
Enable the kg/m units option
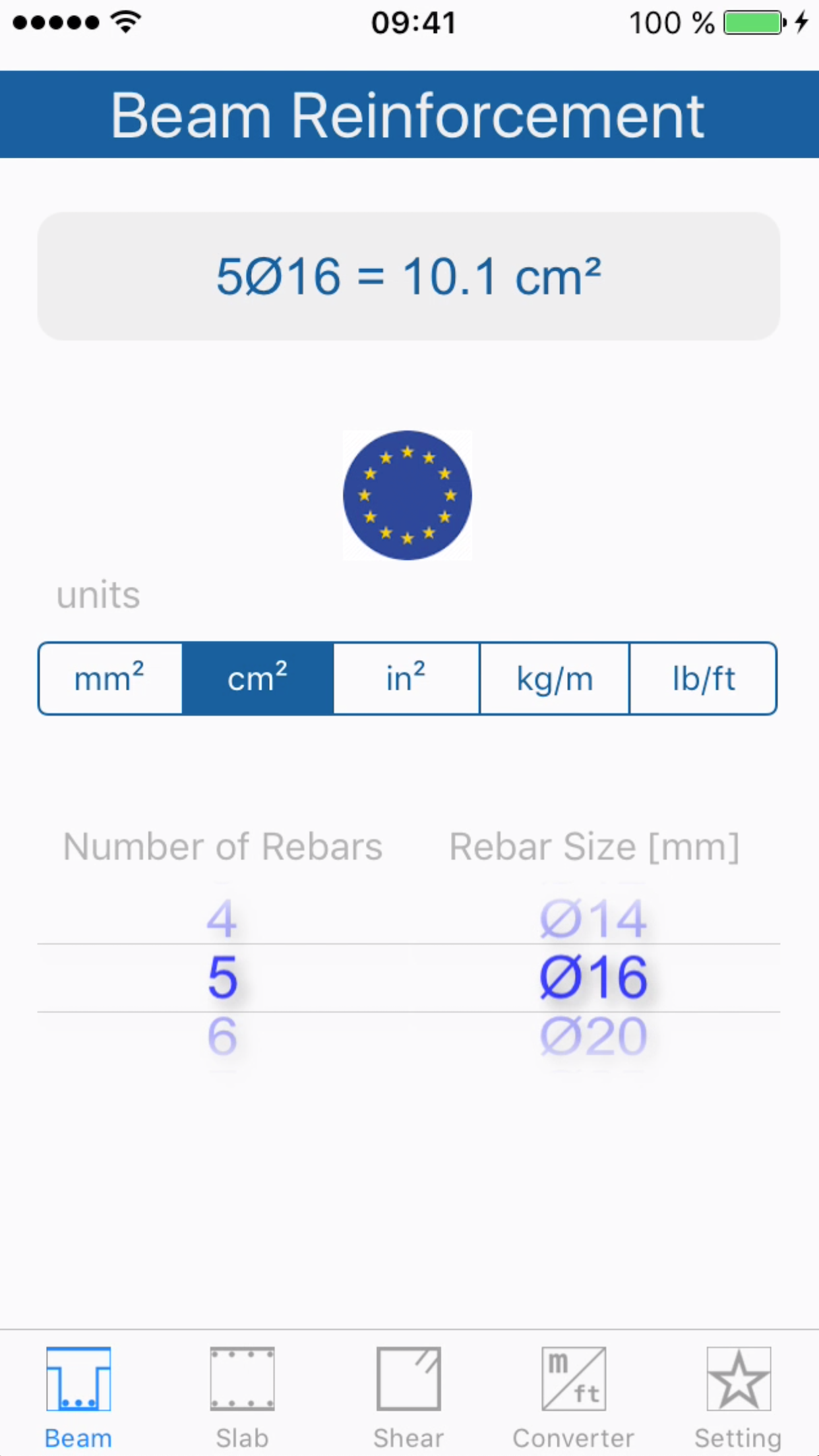point(555,678)
